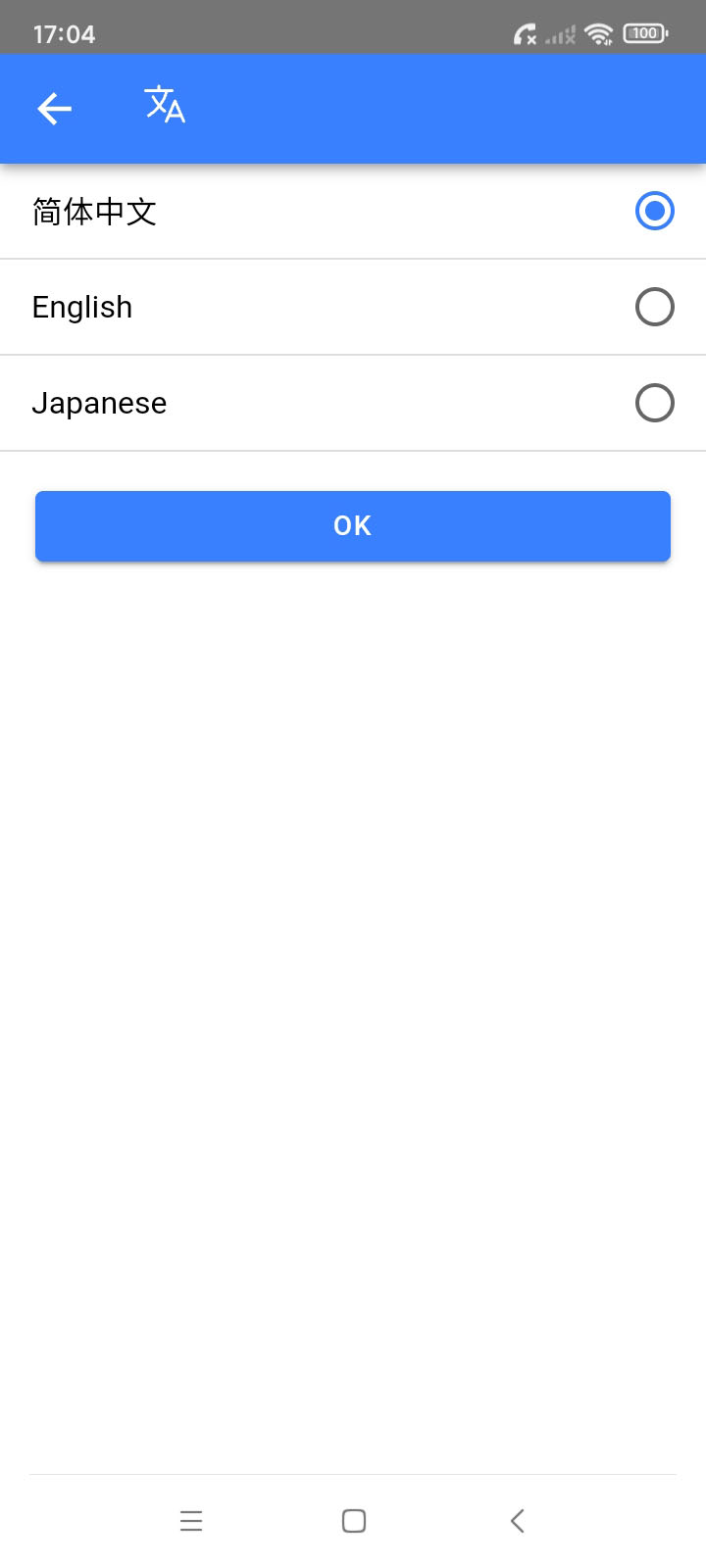Tap the English language row
Image resolution: width=706 pixels, height=1568 pixels.
pyautogui.click(x=294, y=307)
